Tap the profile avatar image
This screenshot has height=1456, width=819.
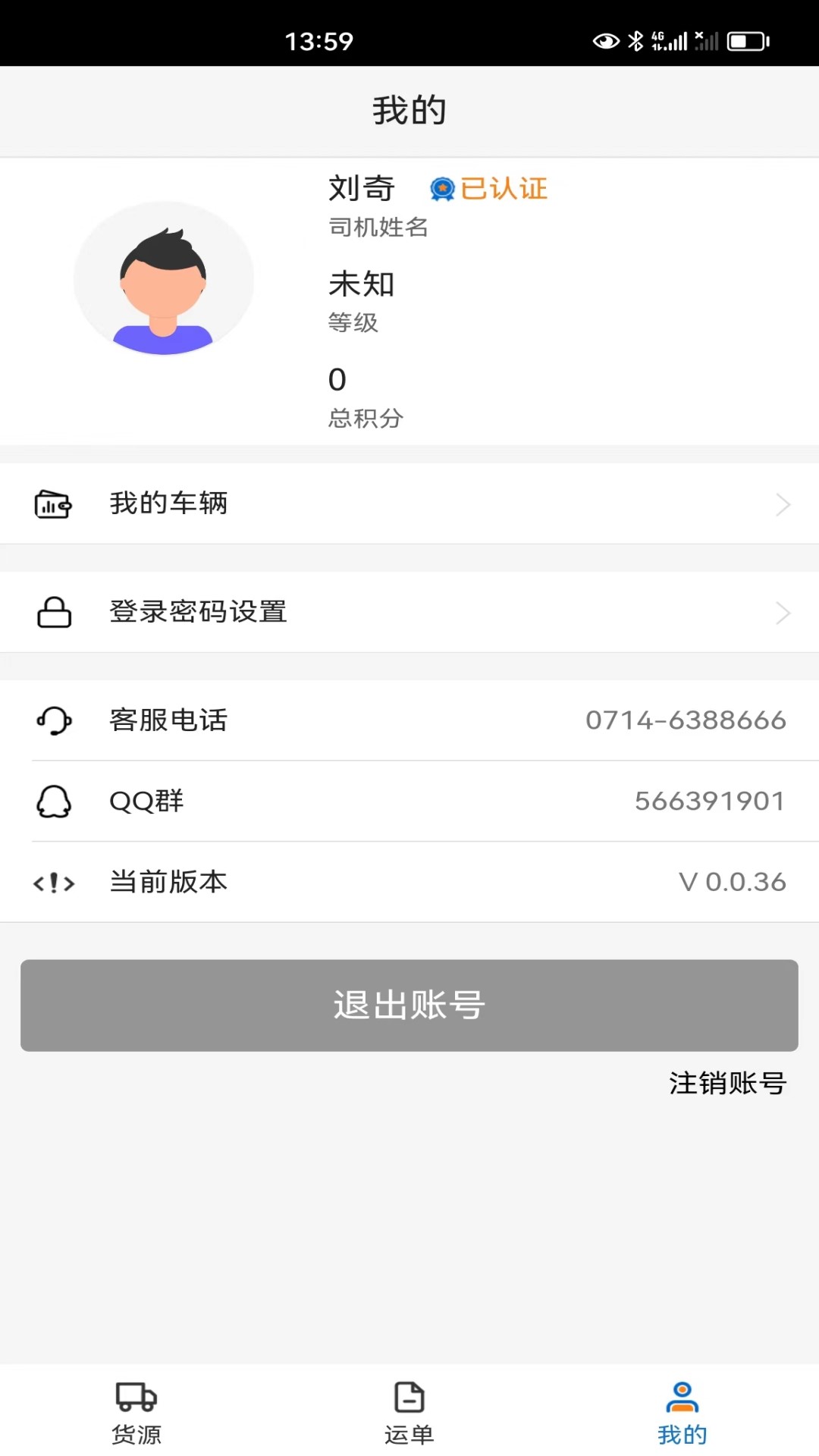[162, 278]
